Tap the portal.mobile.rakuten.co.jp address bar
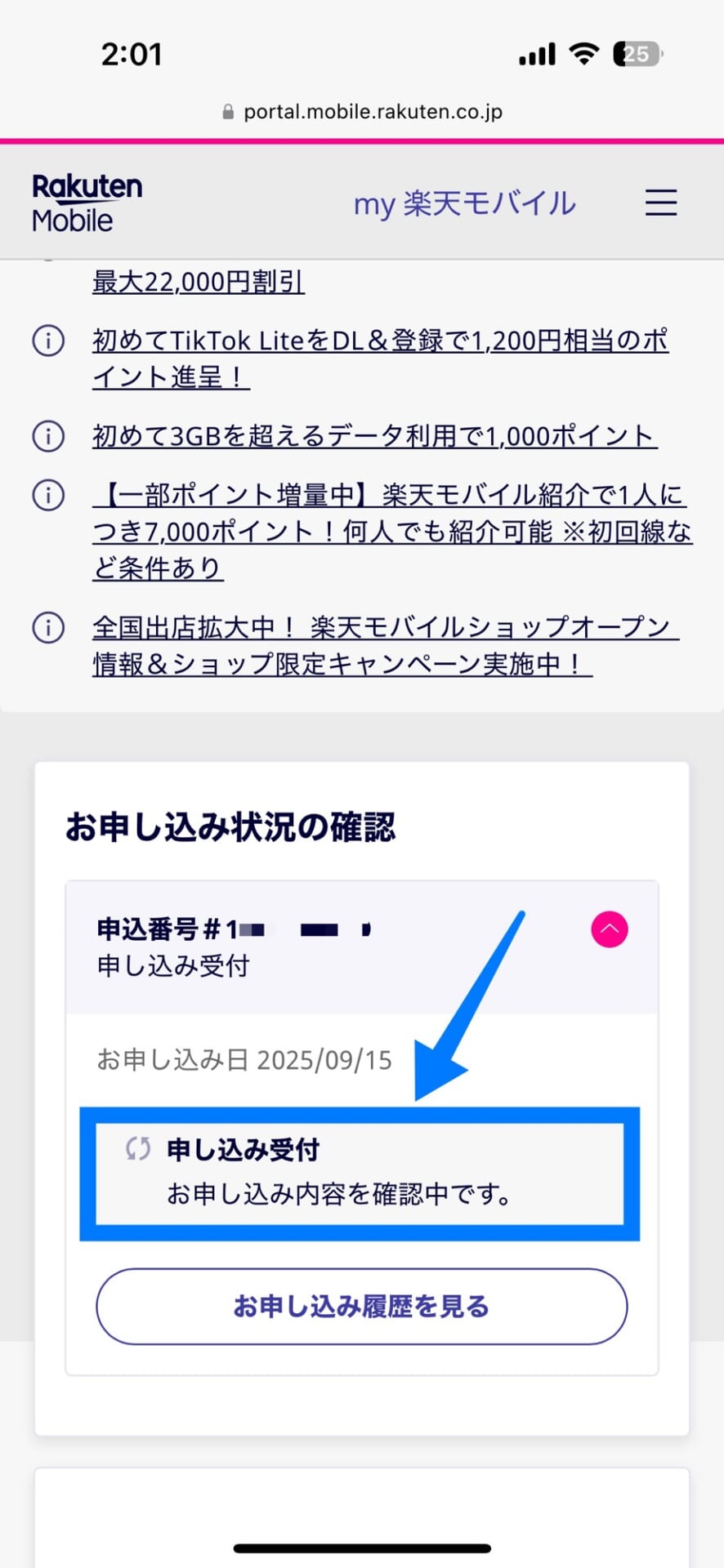Screen dimensions: 724x1568 click(x=362, y=112)
